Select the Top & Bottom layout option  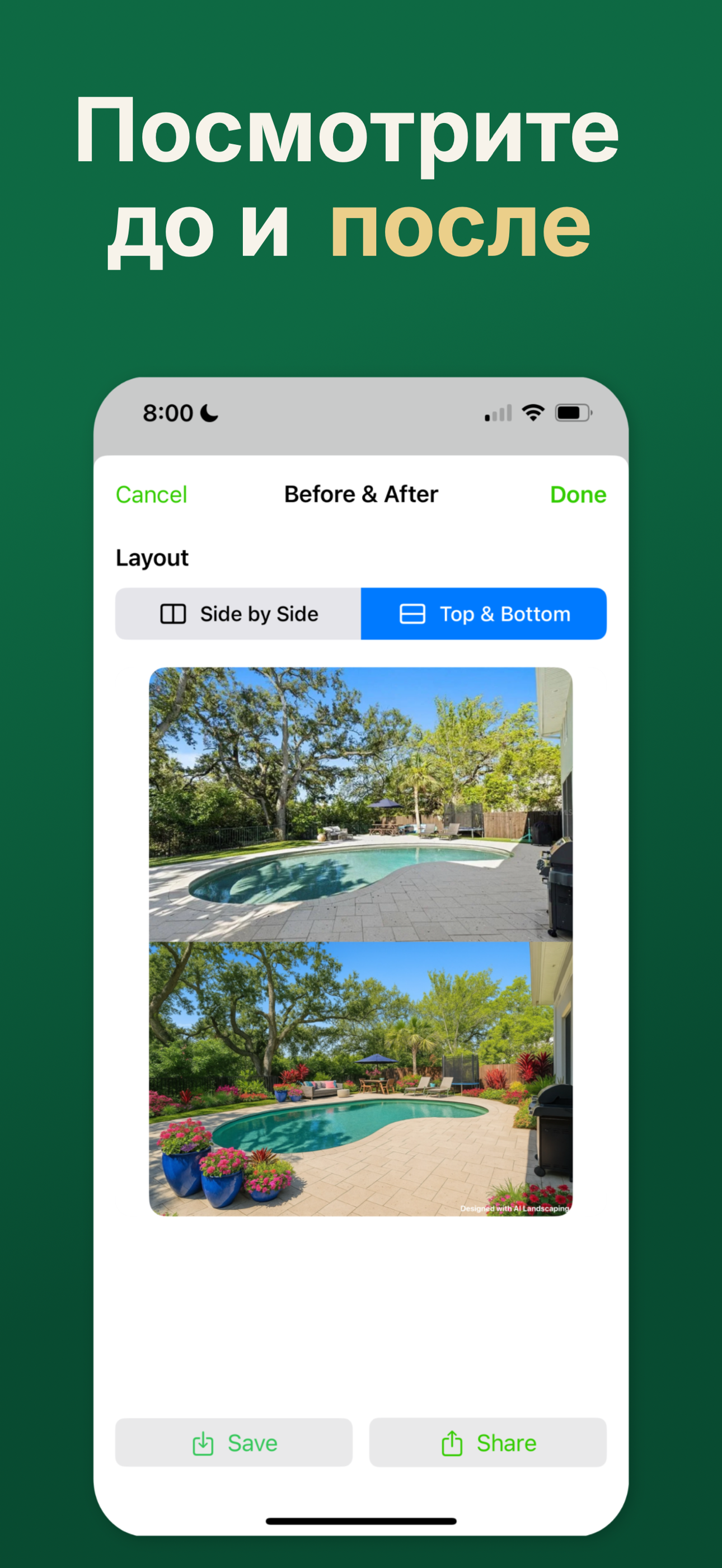(484, 614)
